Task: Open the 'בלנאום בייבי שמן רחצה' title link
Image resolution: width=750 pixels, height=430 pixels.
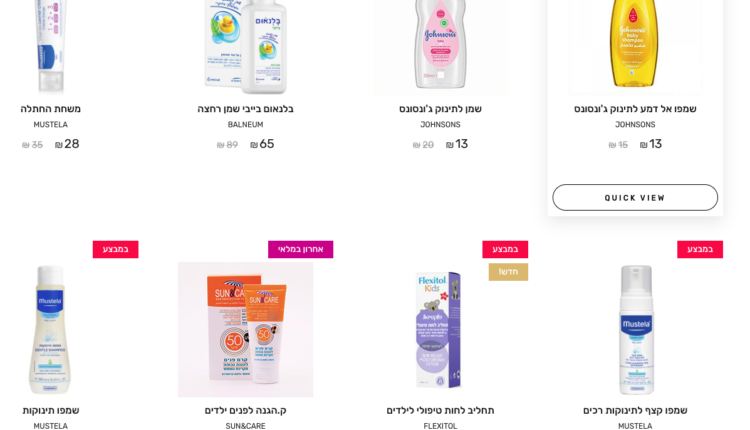Action: pyautogui.click(x=245, y=109)
